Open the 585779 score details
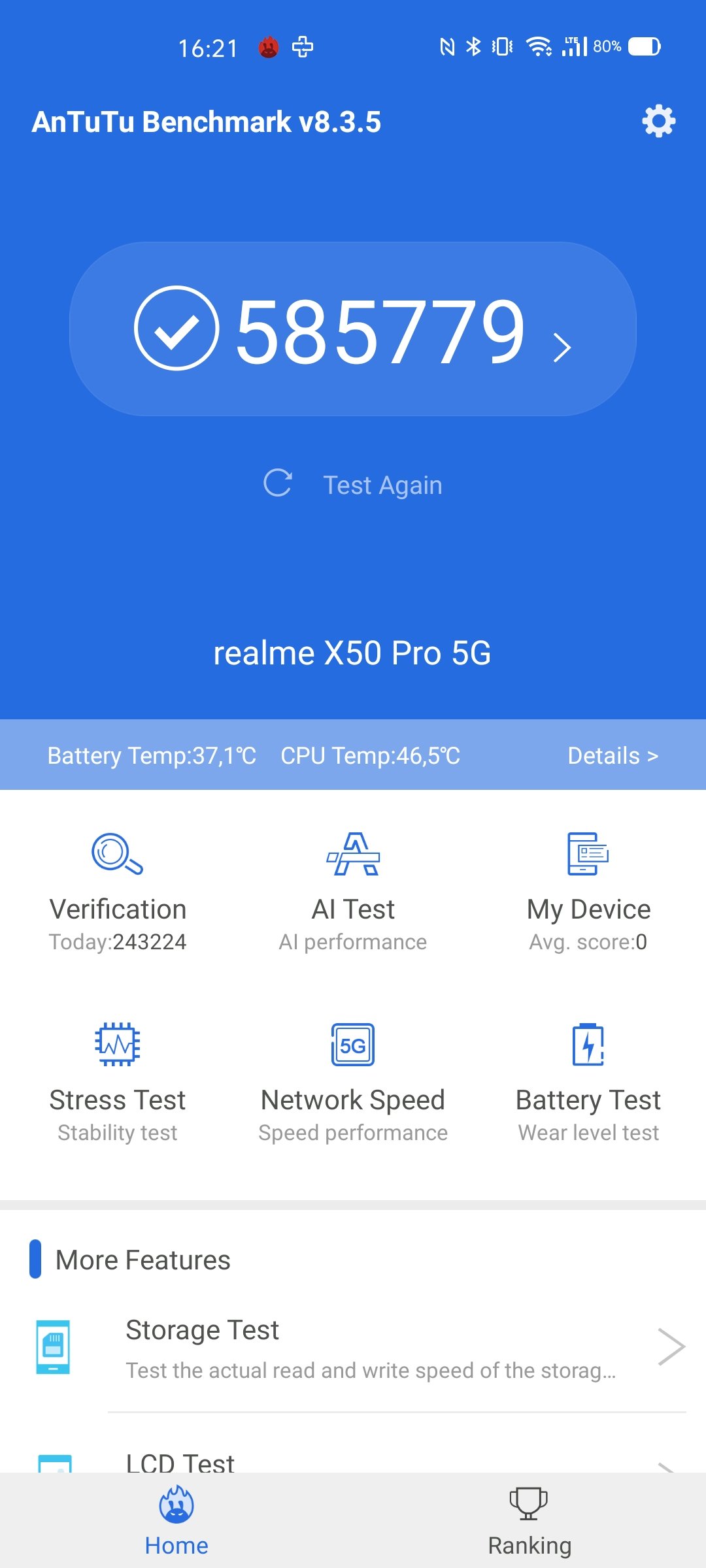 pyautogui.click(x=353, y=329)
